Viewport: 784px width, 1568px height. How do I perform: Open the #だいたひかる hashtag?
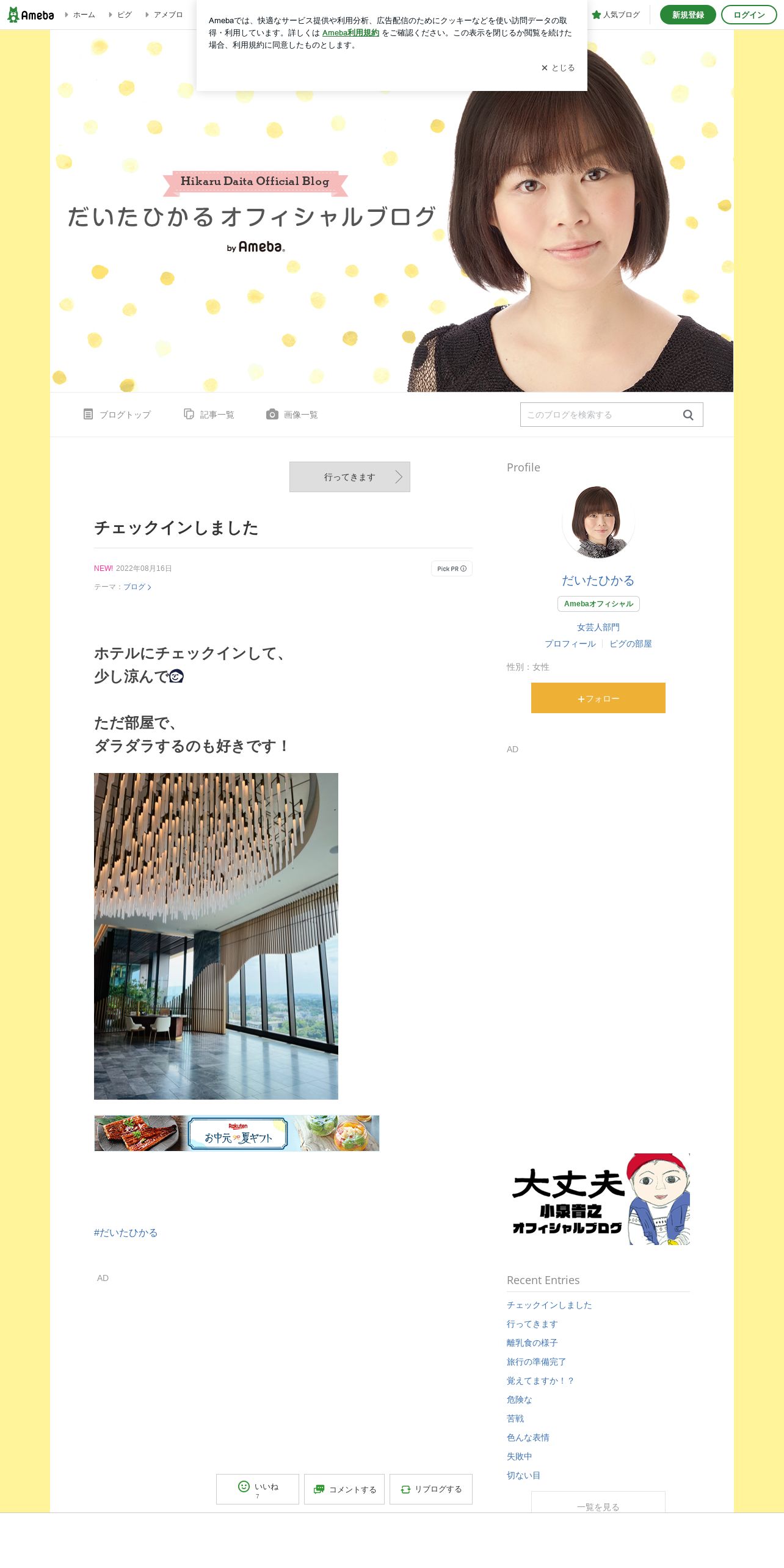pos(126,1233)
